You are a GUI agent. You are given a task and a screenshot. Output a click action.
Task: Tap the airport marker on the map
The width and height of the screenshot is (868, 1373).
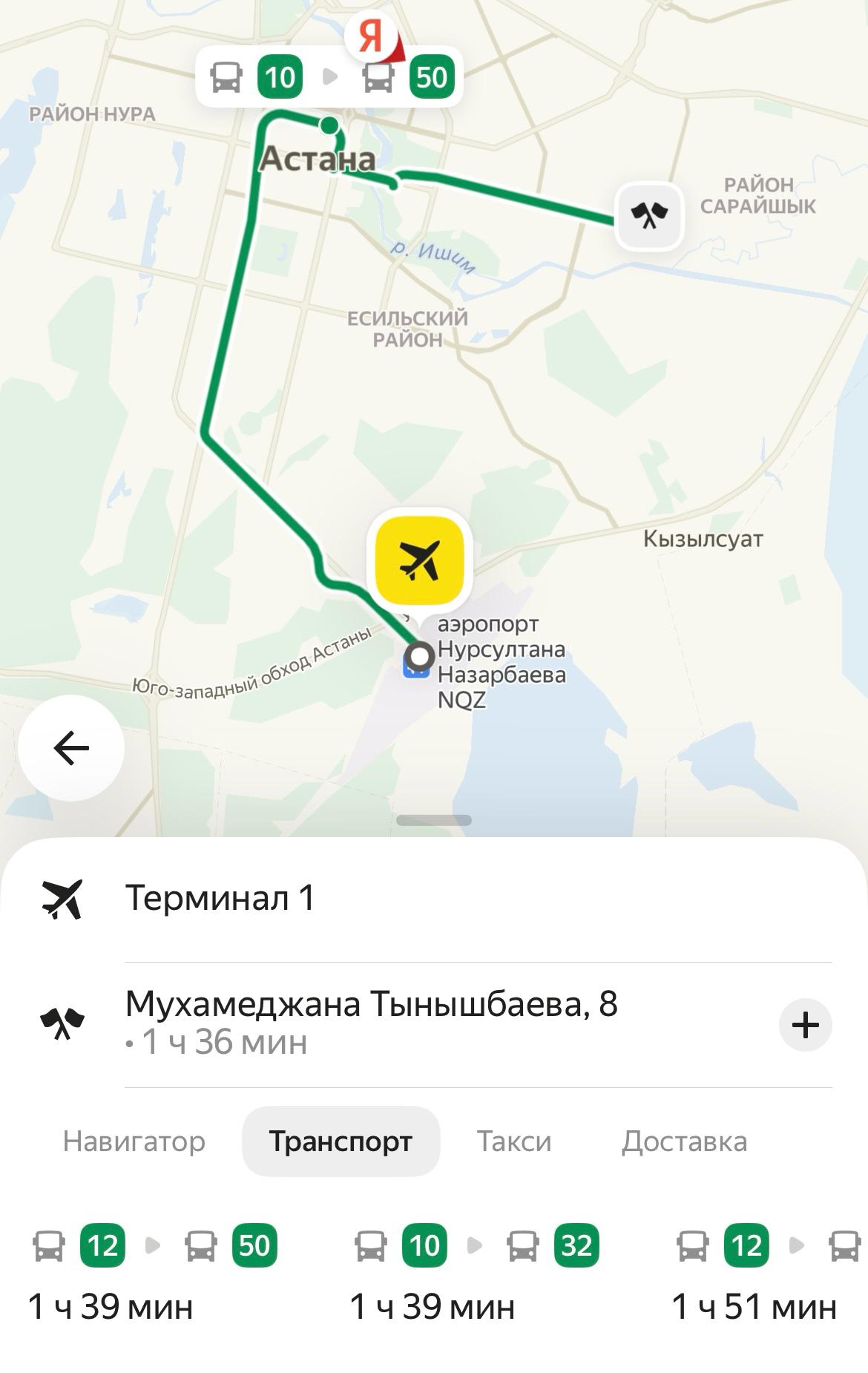pos(420,560)
